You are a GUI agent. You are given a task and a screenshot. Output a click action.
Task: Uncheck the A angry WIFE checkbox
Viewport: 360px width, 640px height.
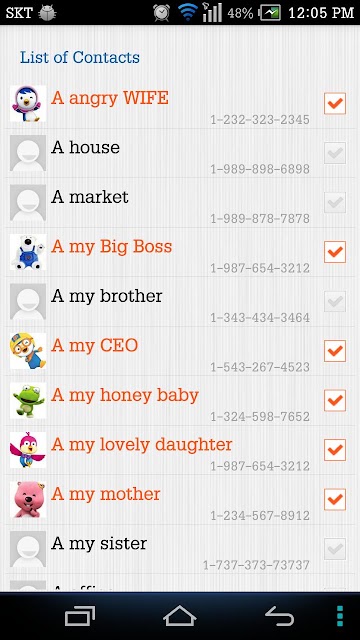(x=335, y=103)
